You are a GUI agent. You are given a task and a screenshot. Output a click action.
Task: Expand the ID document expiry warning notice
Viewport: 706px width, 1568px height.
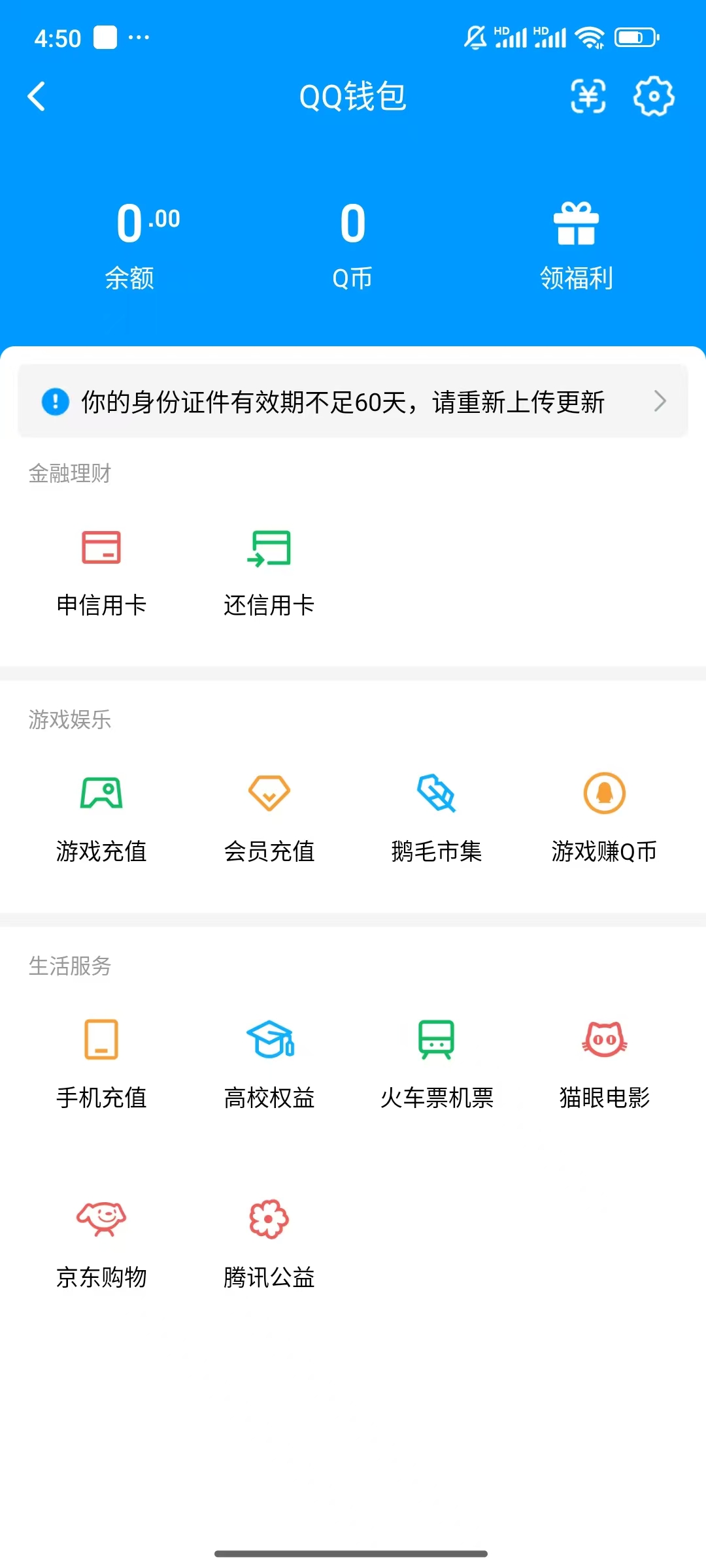[x=353, y=400]
